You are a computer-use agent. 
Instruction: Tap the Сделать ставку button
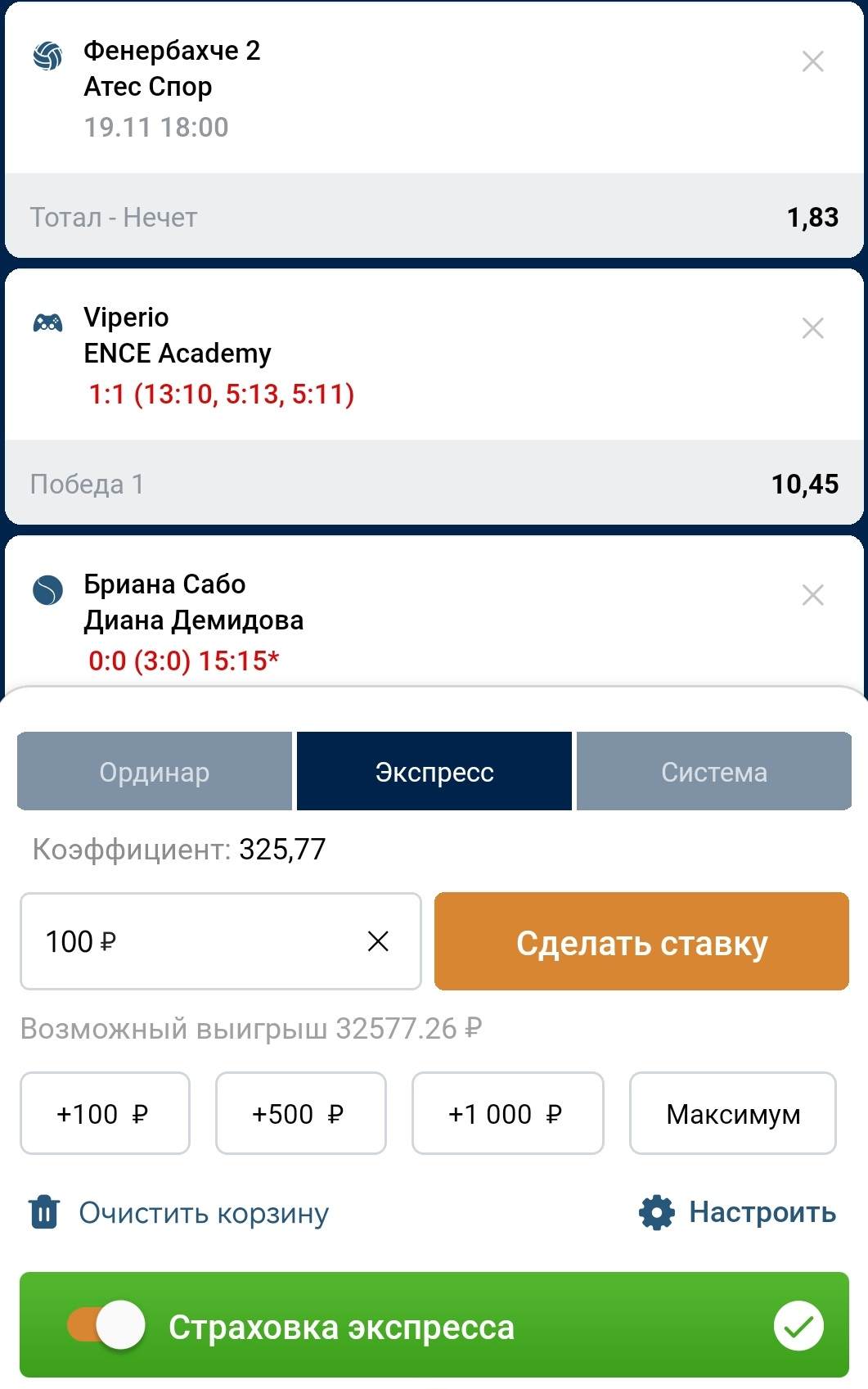(x=641, y=941)
